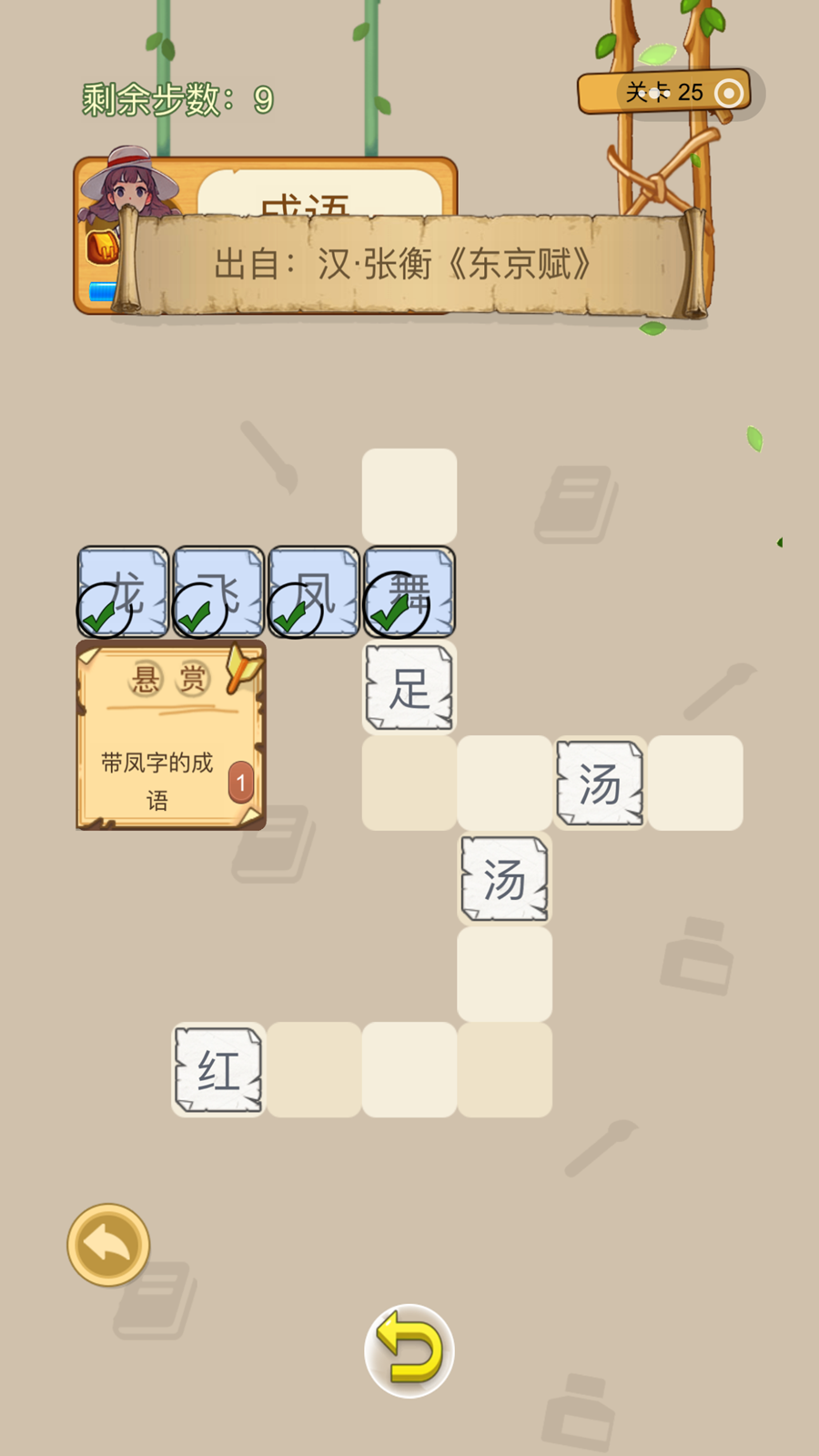
Task: Tap the target icon beside 关卡 25
Action: coord(729,93)
